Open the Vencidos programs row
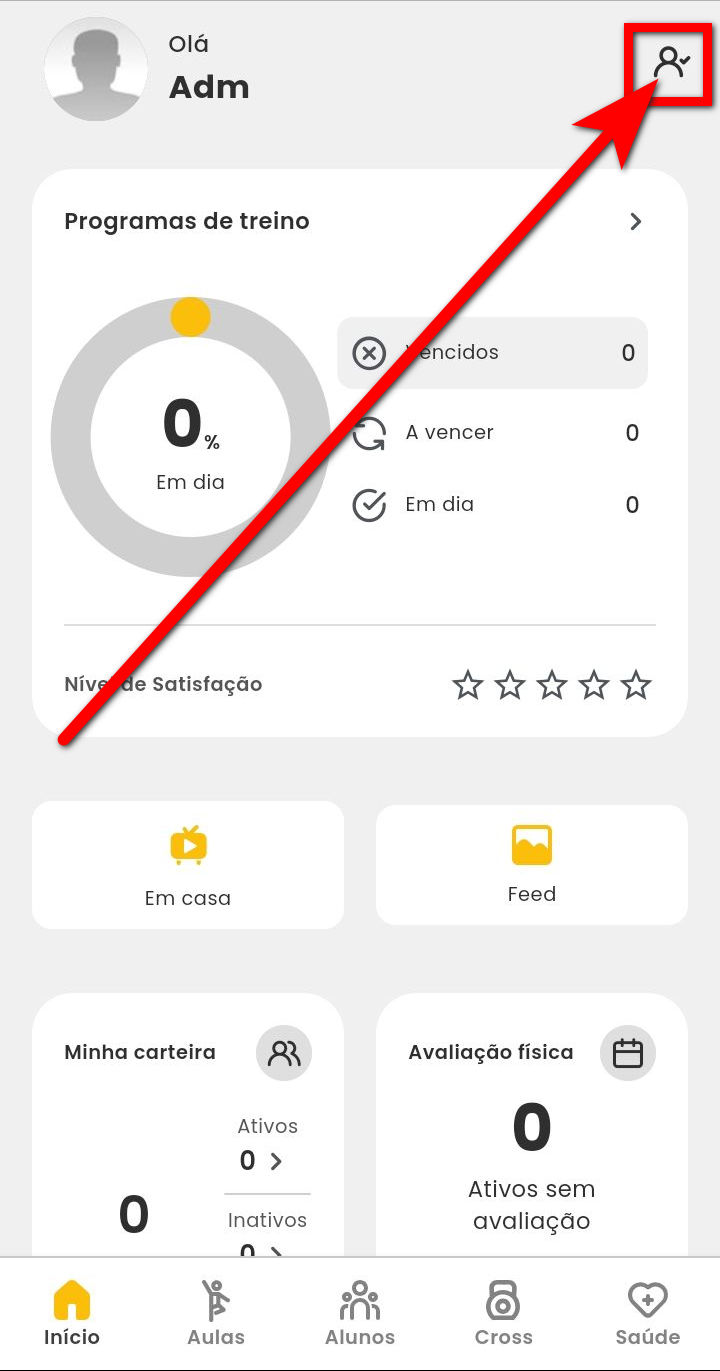The height and width of the screenshot is (1371, 720). point(493,353)
